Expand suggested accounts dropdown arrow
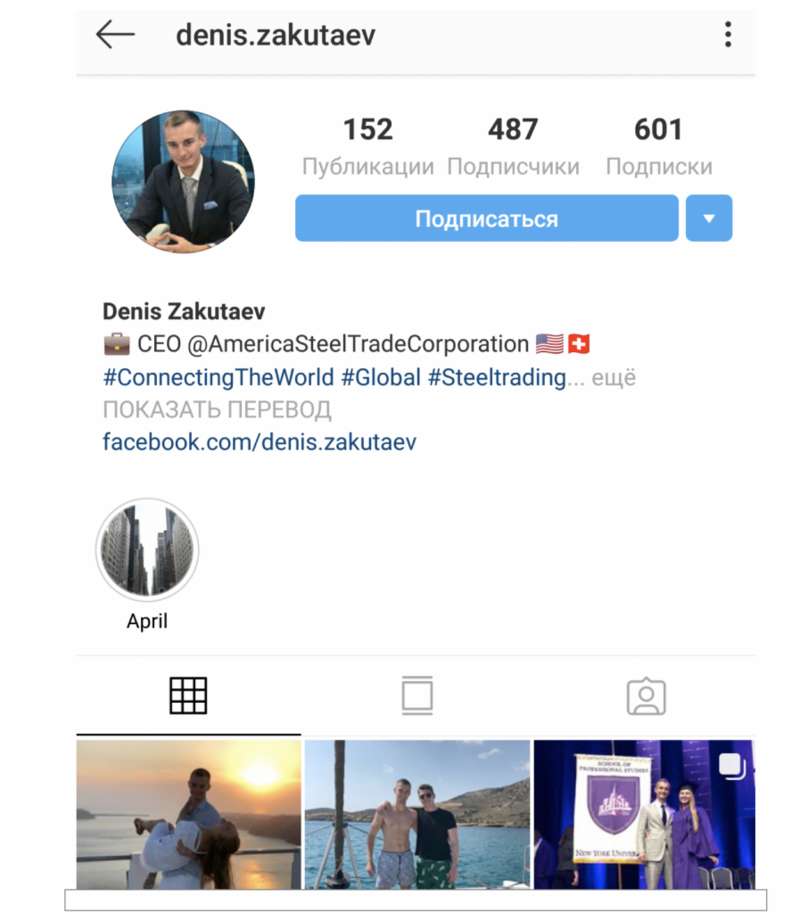The image size is (800, 913). pos(709,219)
